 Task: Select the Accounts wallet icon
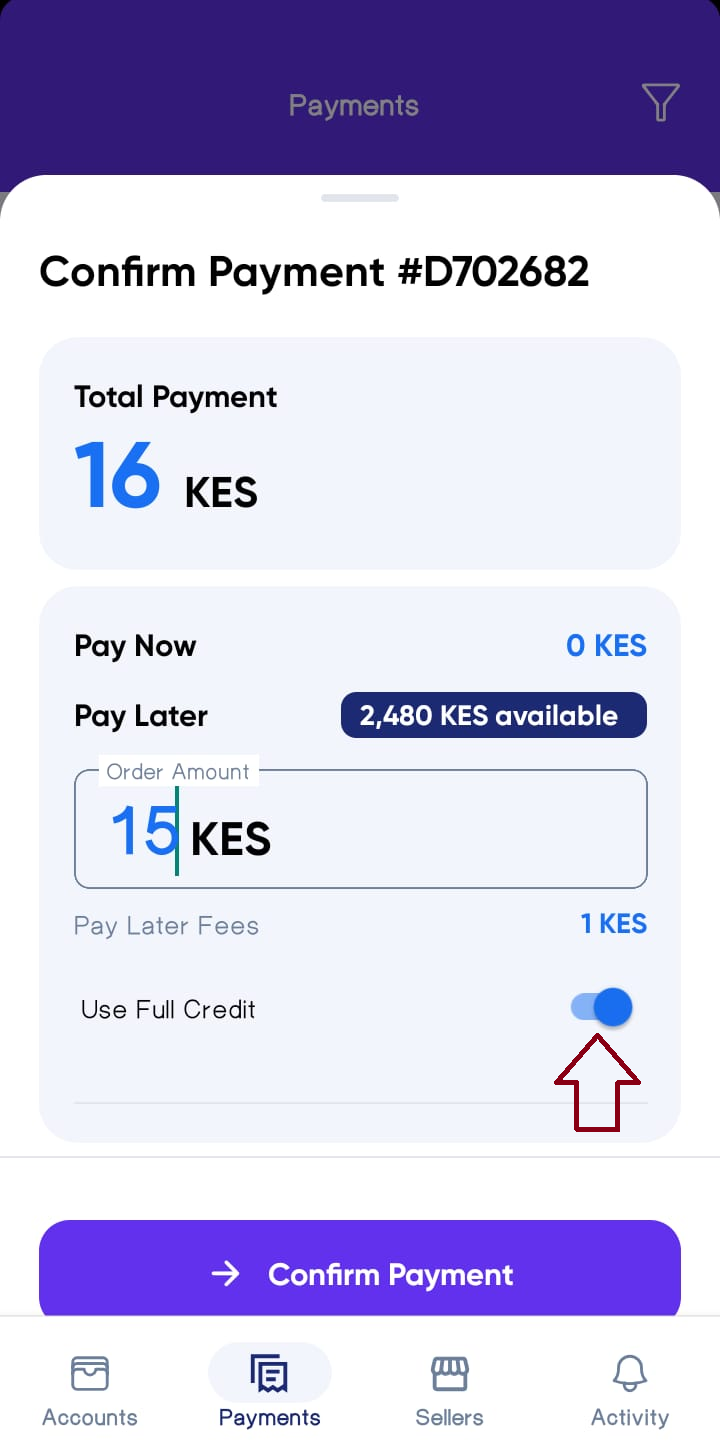pos(90,1371)
